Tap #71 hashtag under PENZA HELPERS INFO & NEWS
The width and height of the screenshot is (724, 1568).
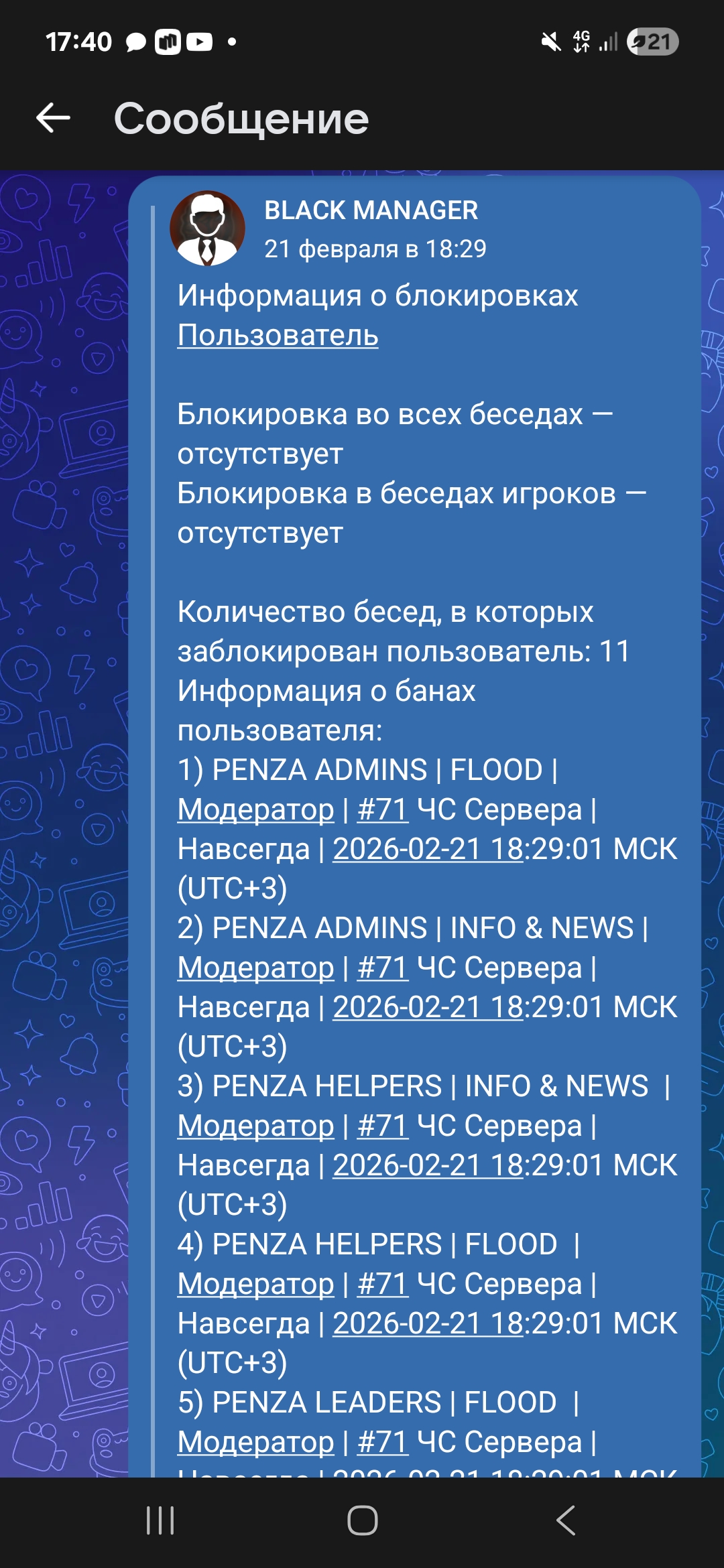(383, 1126)
